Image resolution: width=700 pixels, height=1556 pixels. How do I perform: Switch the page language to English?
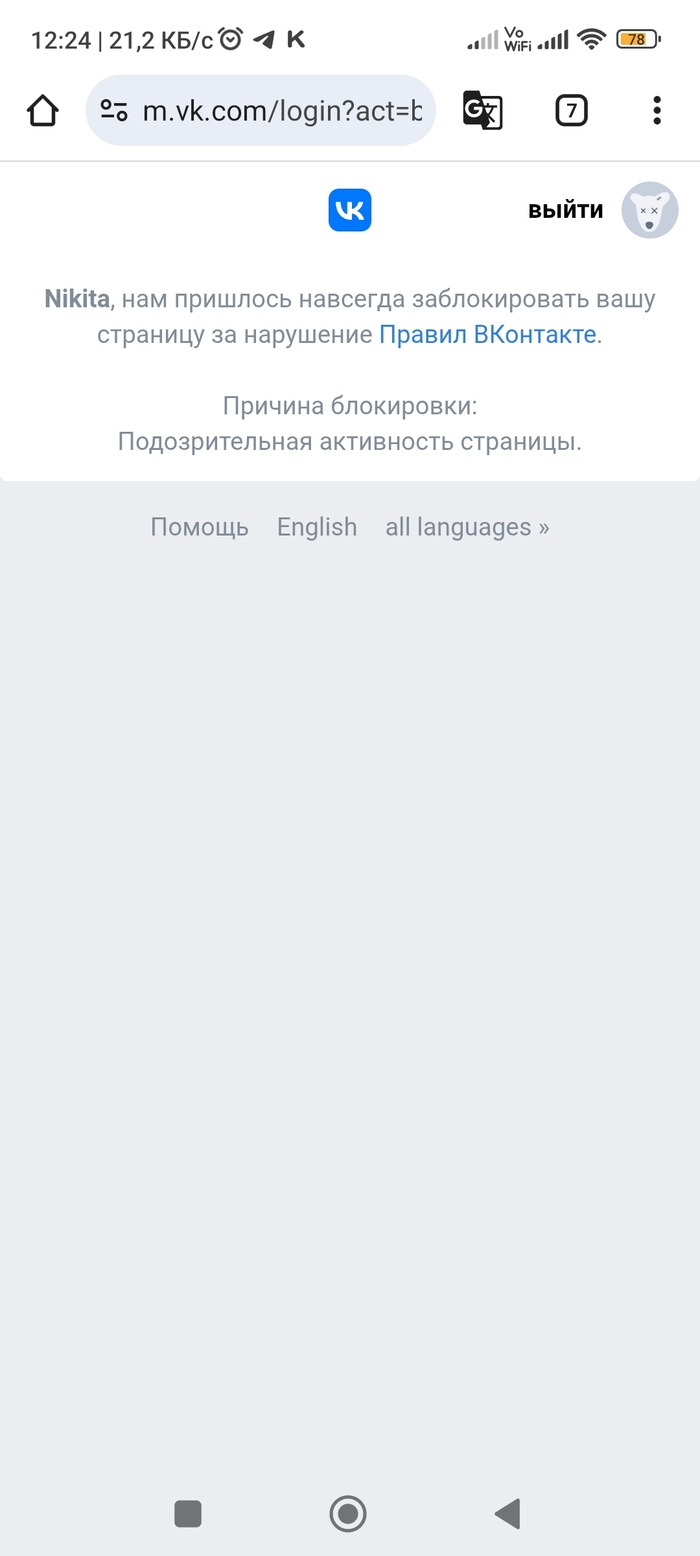tap(317, 527)
